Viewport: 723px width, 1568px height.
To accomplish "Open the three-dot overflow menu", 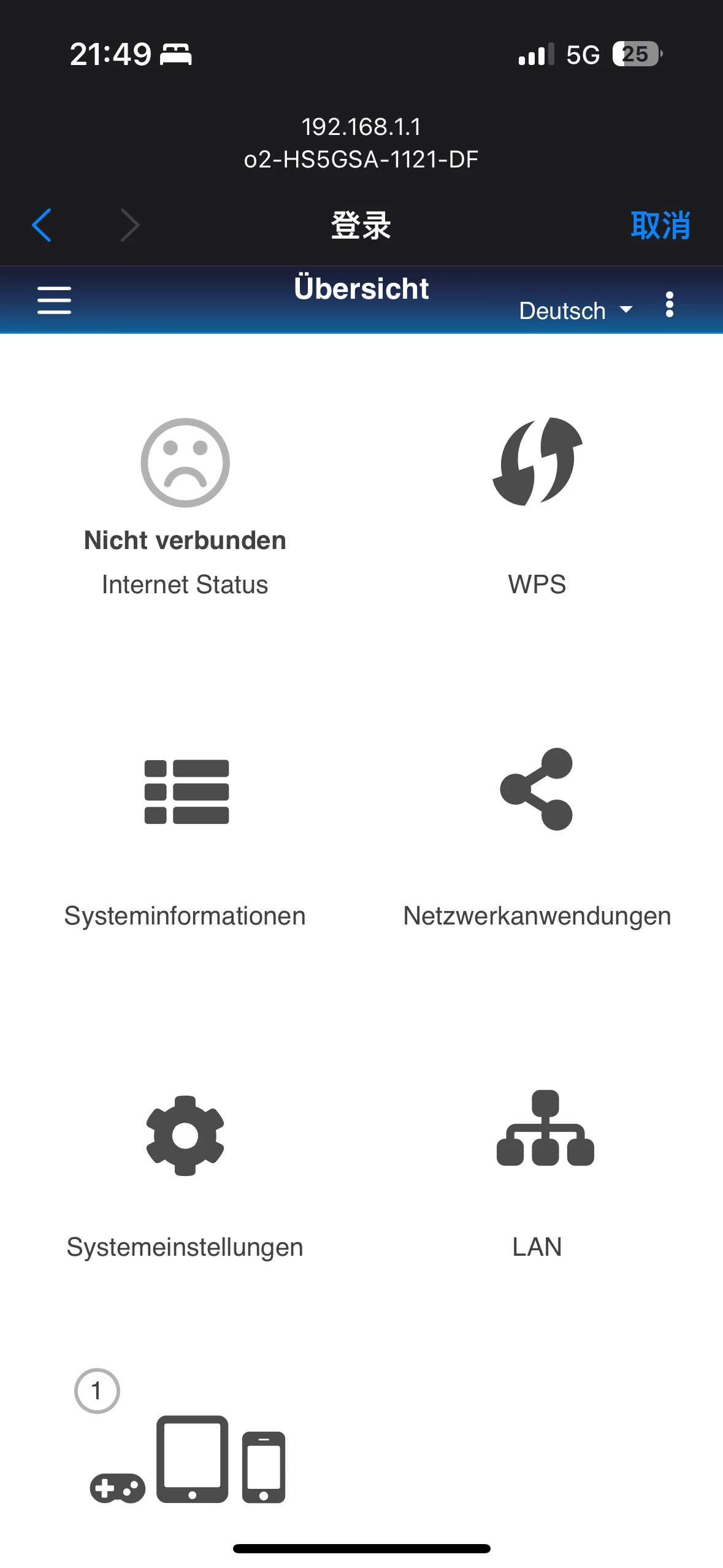I will [x=669, y=305].
